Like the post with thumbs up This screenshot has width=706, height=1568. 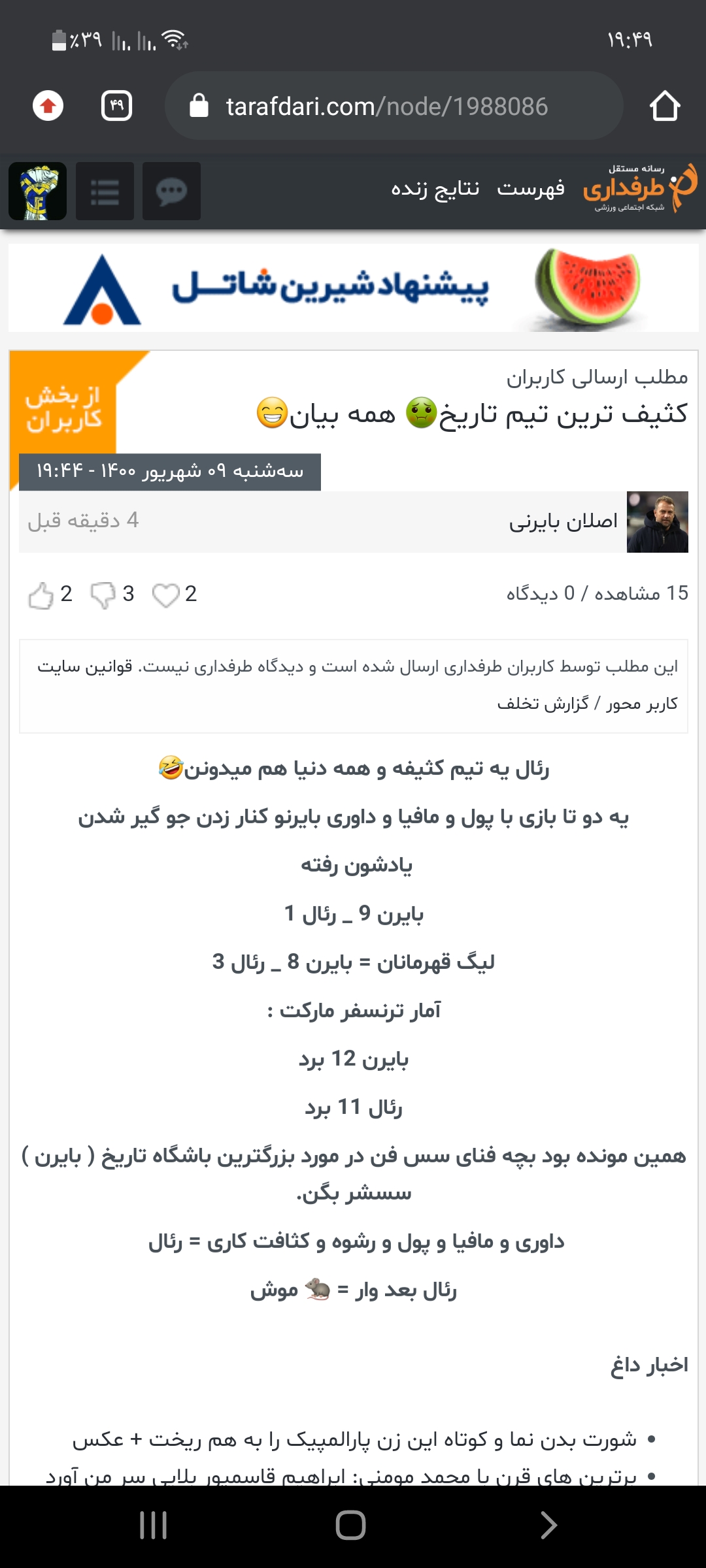pyautogui.click(x=41, y=595)
